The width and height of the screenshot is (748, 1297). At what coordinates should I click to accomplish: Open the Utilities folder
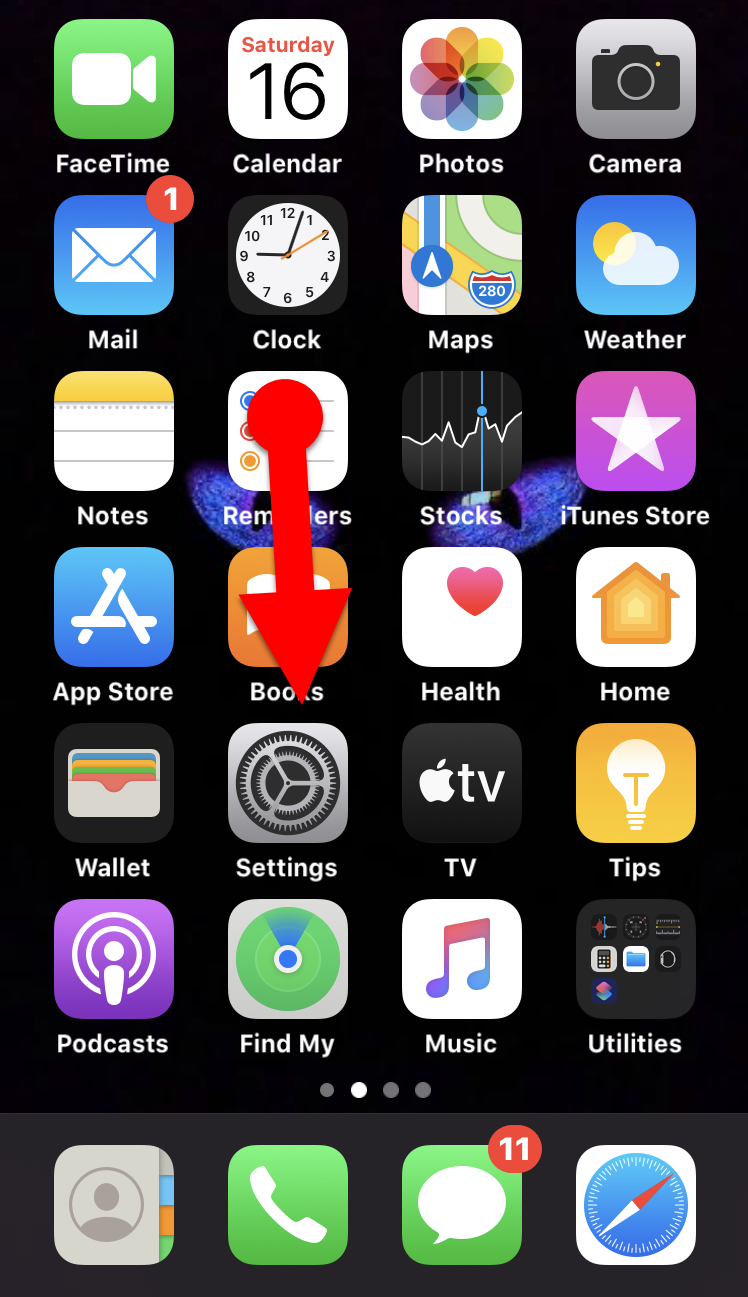tap(635, 959)
